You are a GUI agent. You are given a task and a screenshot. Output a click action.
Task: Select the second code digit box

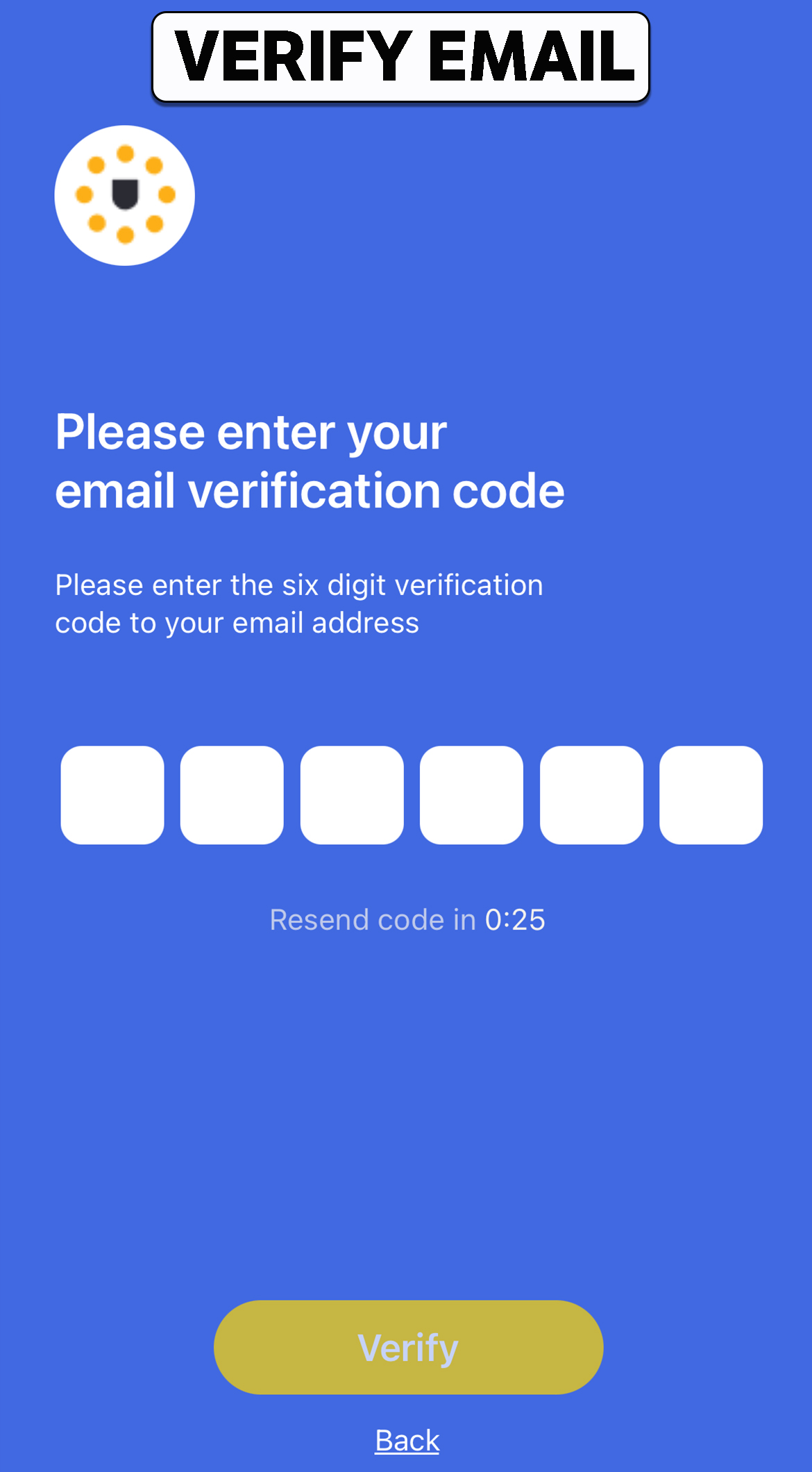[x=232, y=795]
